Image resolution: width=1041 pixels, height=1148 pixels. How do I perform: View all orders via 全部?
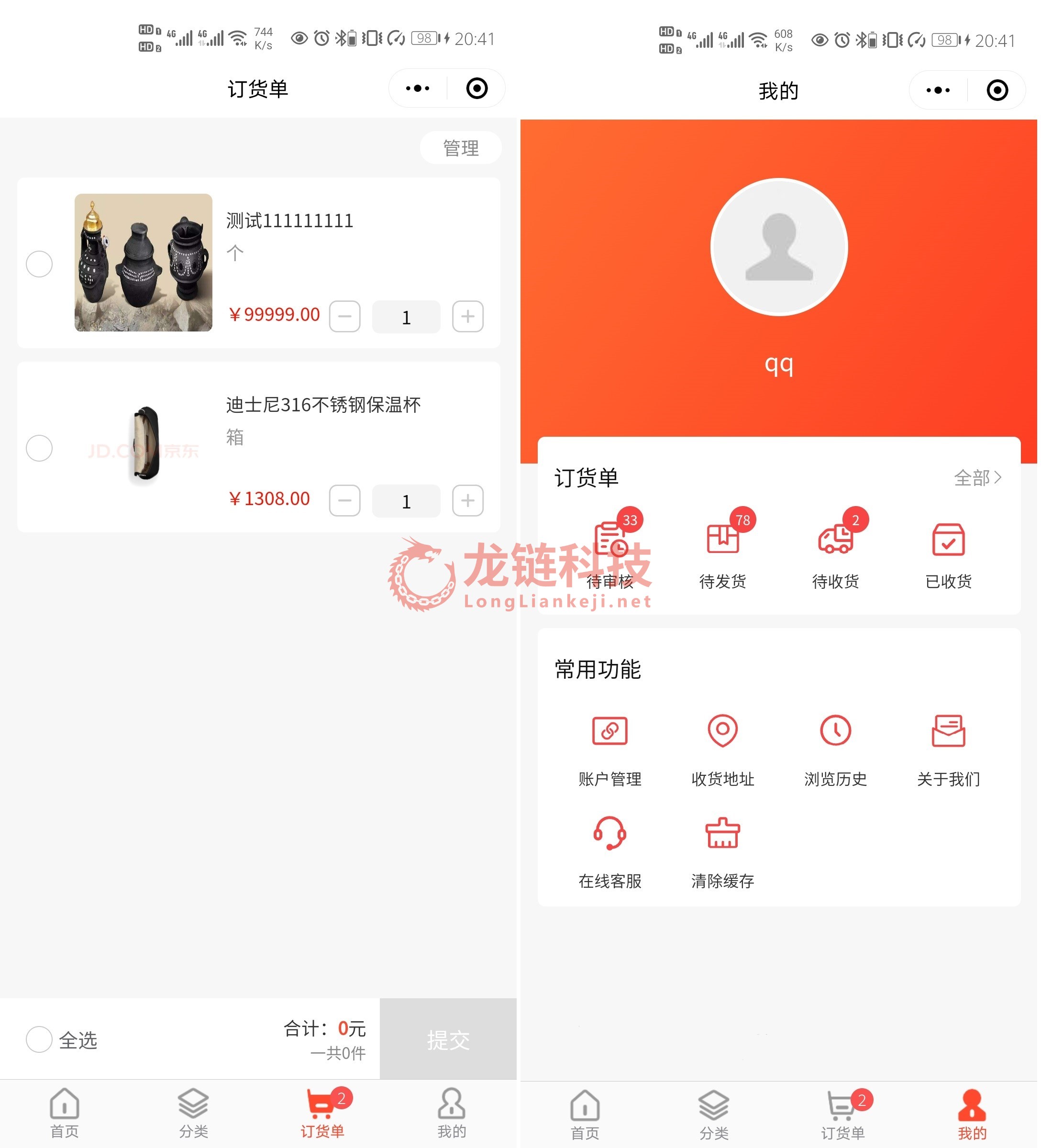(976, 477)
